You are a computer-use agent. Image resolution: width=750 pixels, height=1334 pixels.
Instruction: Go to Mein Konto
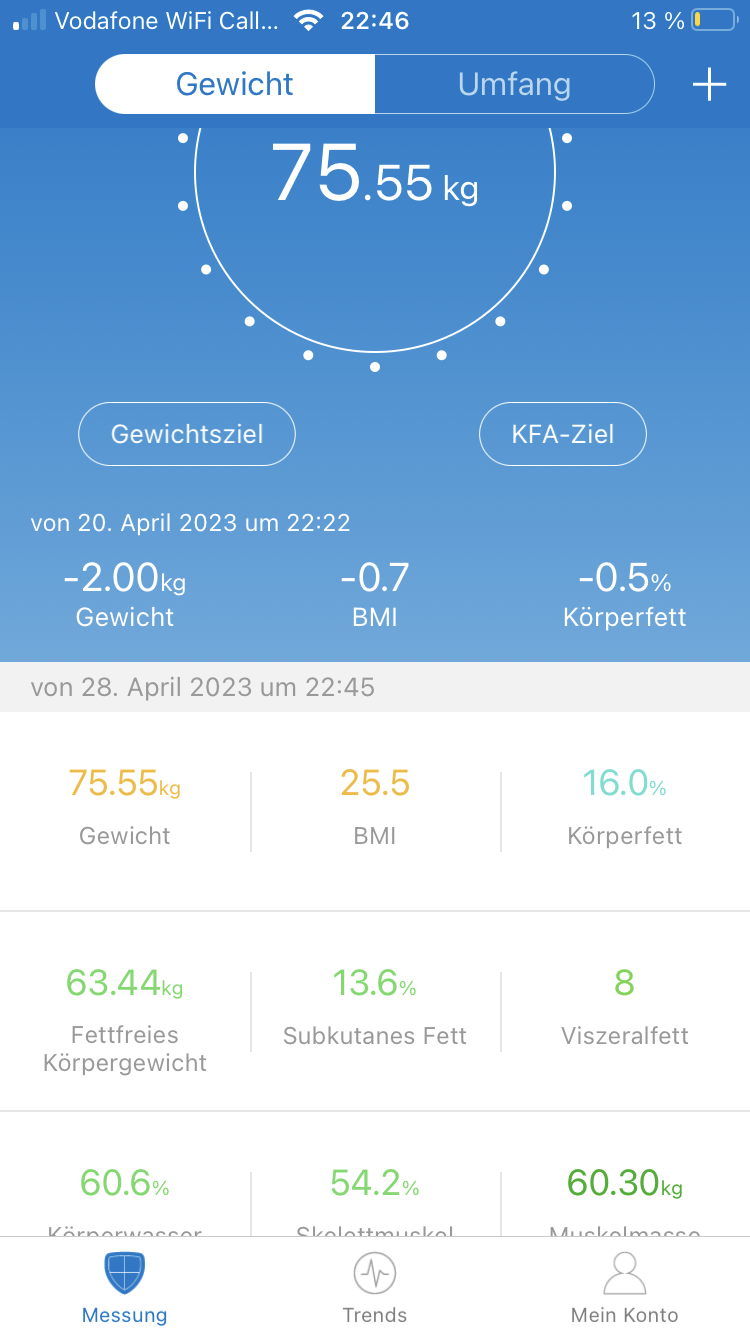click(x=624, y=1289)
